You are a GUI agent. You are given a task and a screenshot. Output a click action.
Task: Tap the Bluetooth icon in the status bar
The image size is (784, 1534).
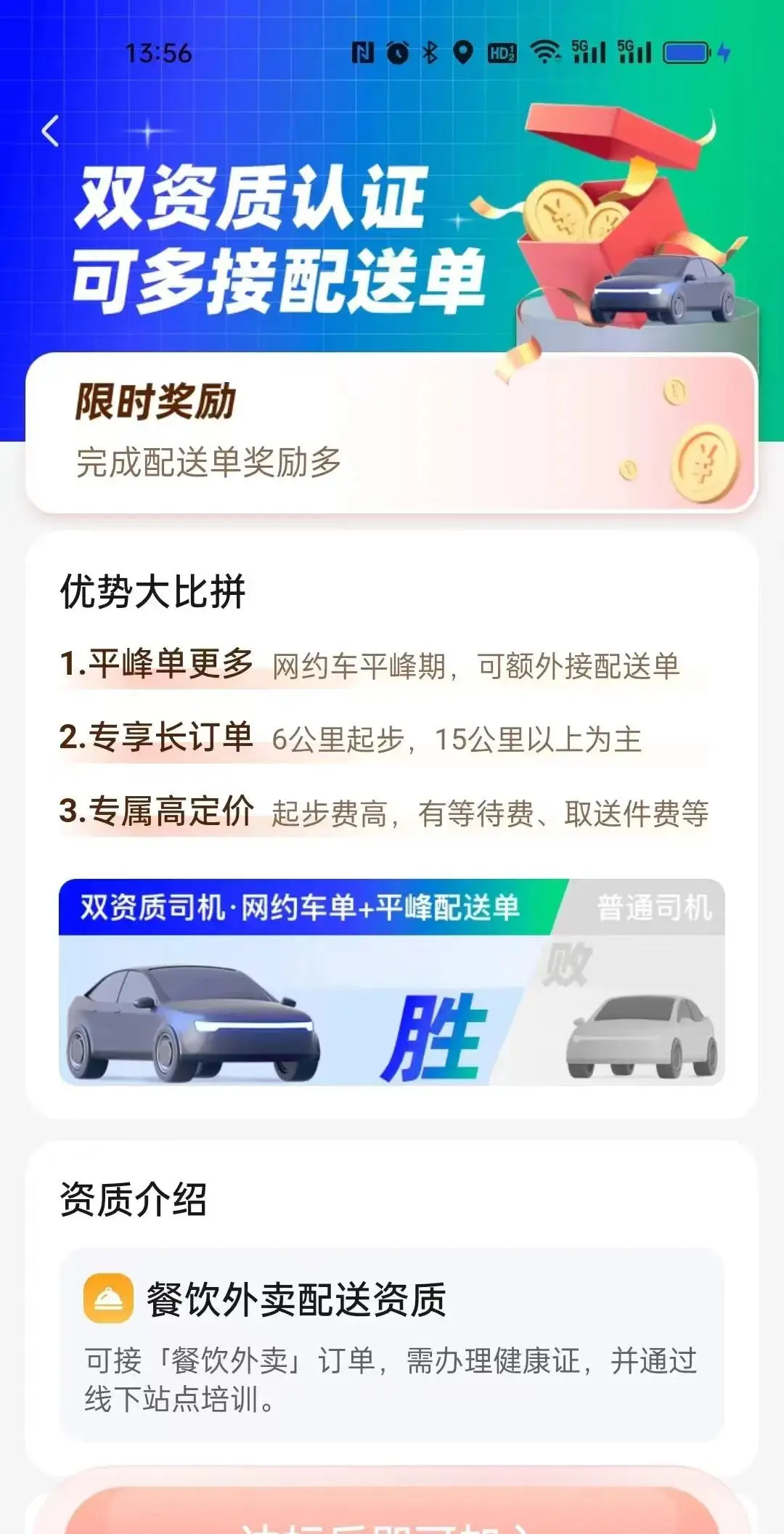[x=430, y=52]
